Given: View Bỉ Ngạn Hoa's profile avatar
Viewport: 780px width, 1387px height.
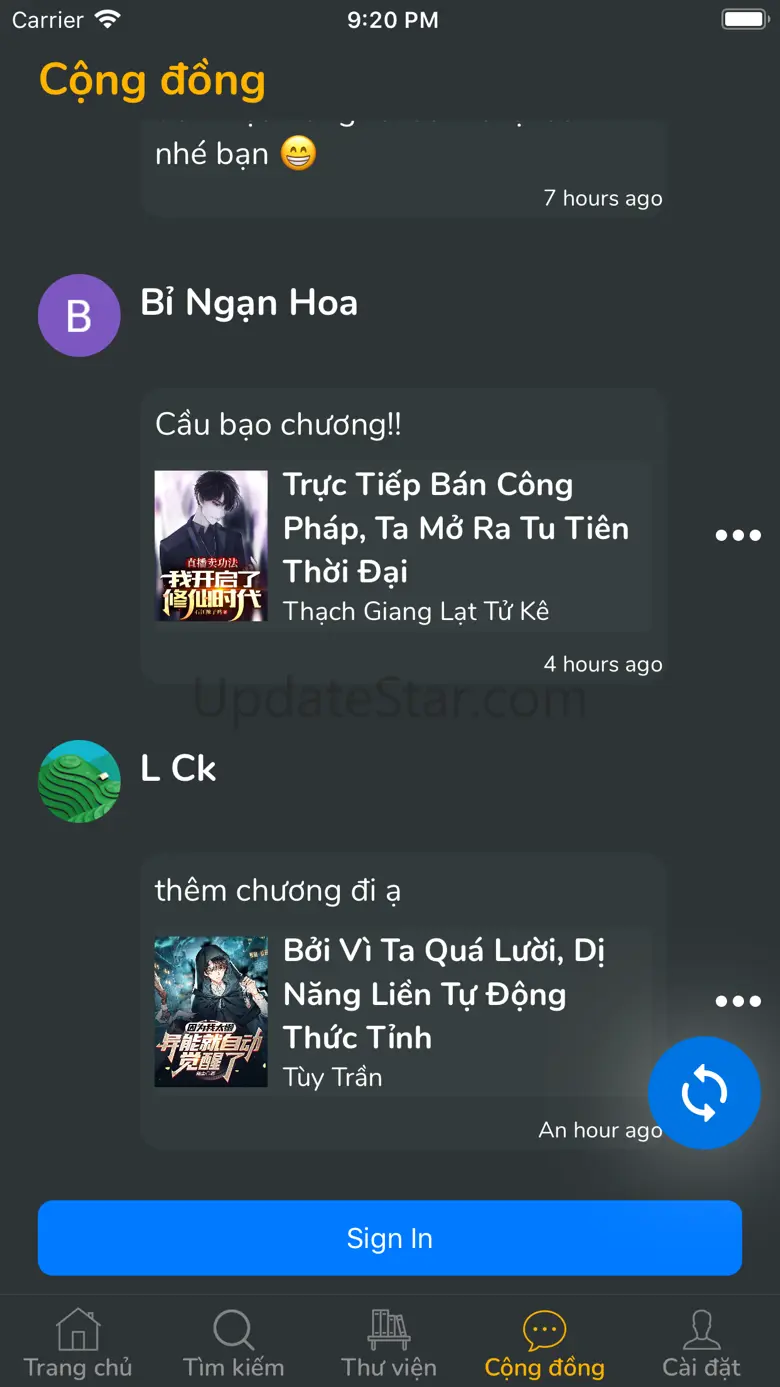Looking at the screenshot, I should point(79,316).
